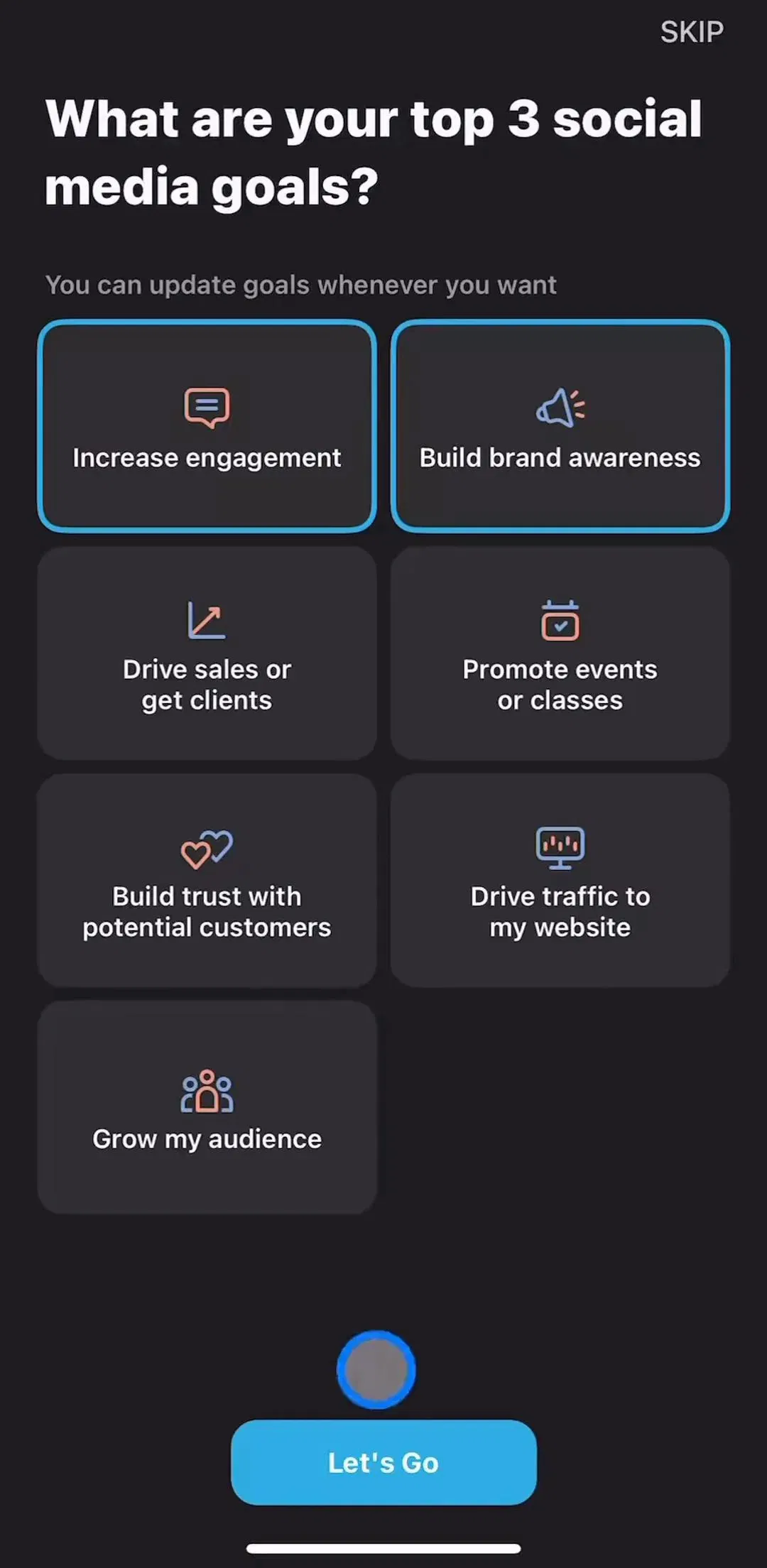Select Drive sales or get clients
This screenshot has width=767, height=1568.
(x=207, y=653)
